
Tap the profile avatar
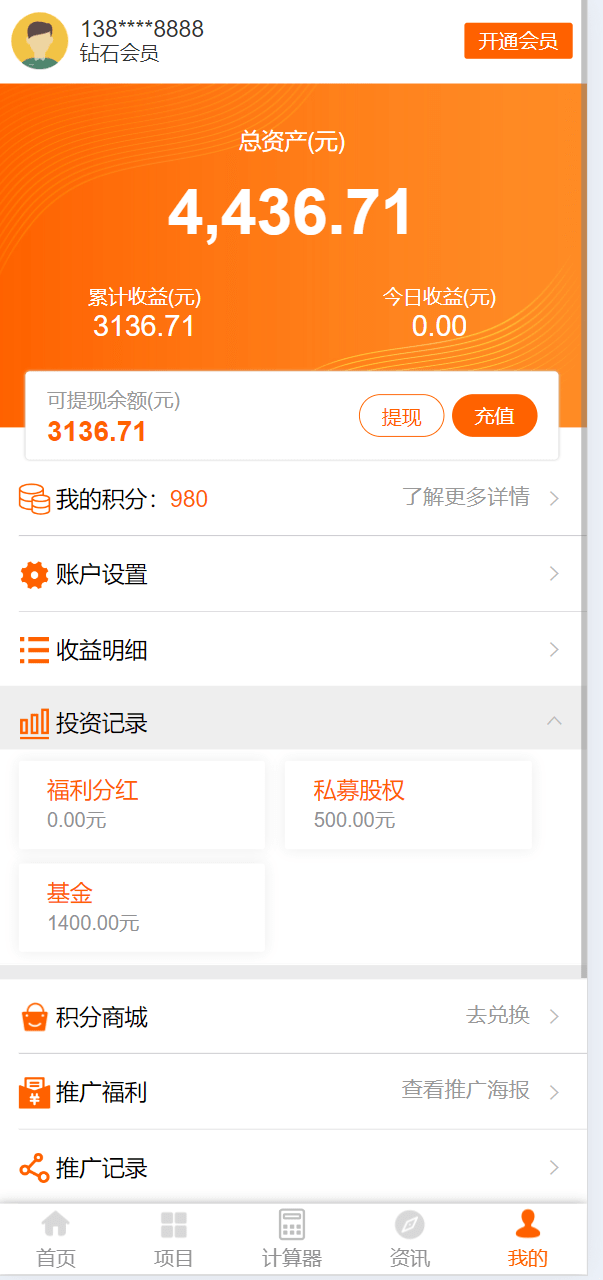[40, 41]
